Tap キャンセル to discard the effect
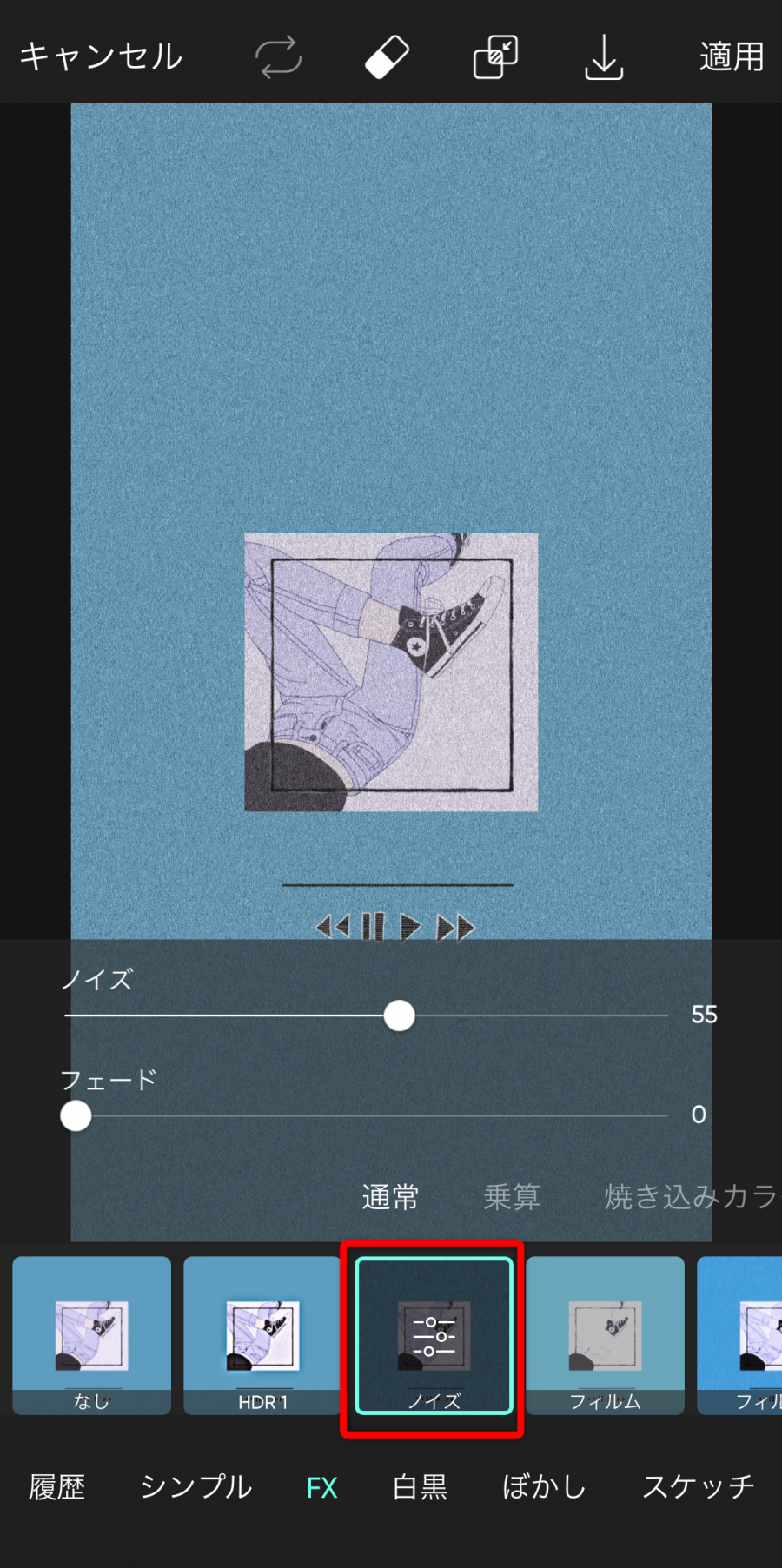Screen dimensions: 782x1568 pos(101,57)
